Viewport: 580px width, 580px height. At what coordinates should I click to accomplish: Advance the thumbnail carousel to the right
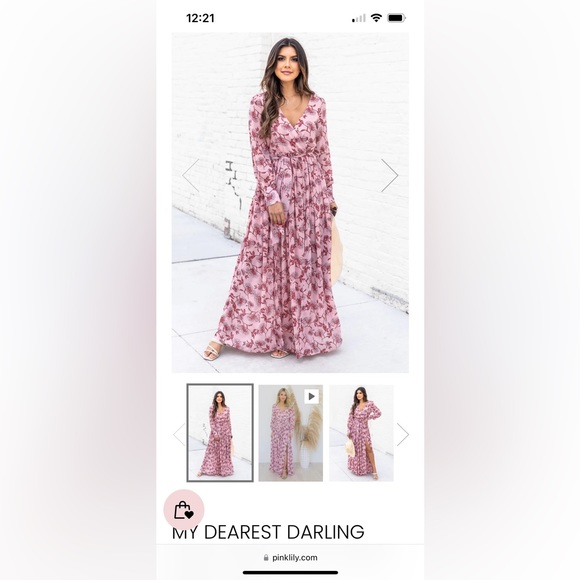(403, 435)
